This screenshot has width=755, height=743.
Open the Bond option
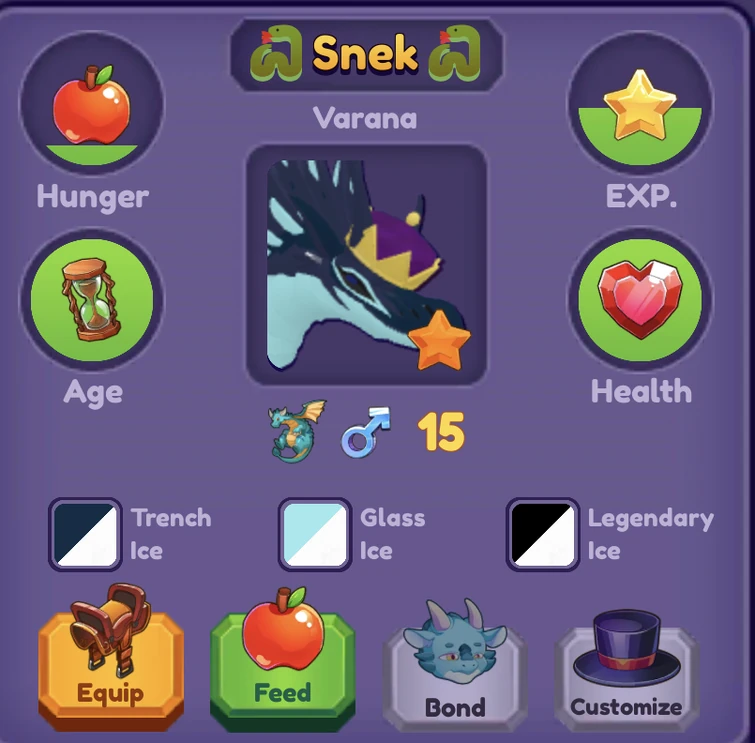point(455,664)
